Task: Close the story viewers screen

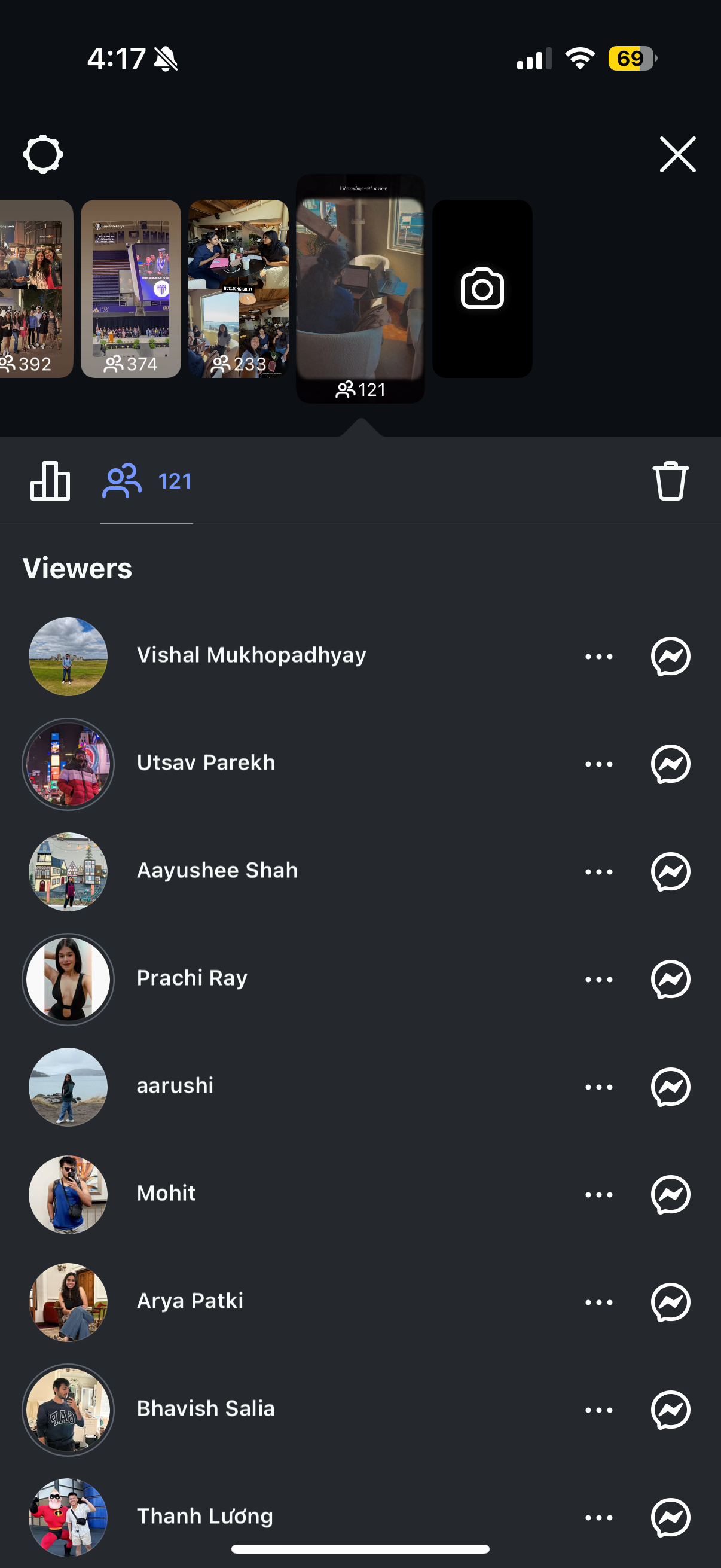Action: coord(677,155)
